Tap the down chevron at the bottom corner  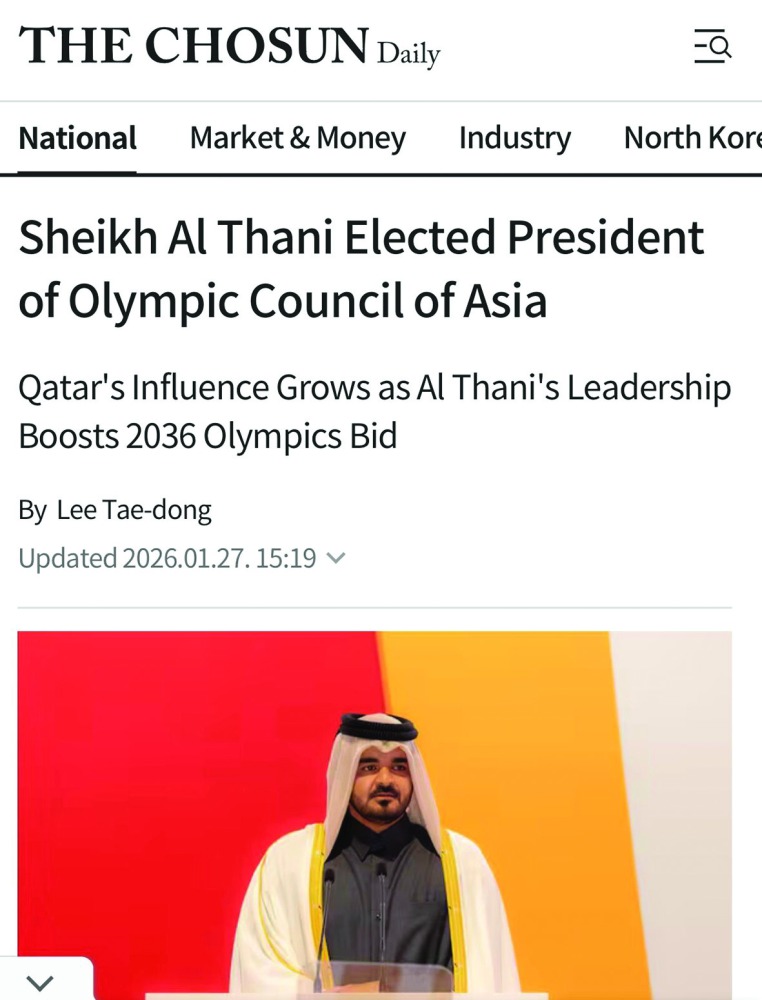pyautogui.click(x=40, y=981)
